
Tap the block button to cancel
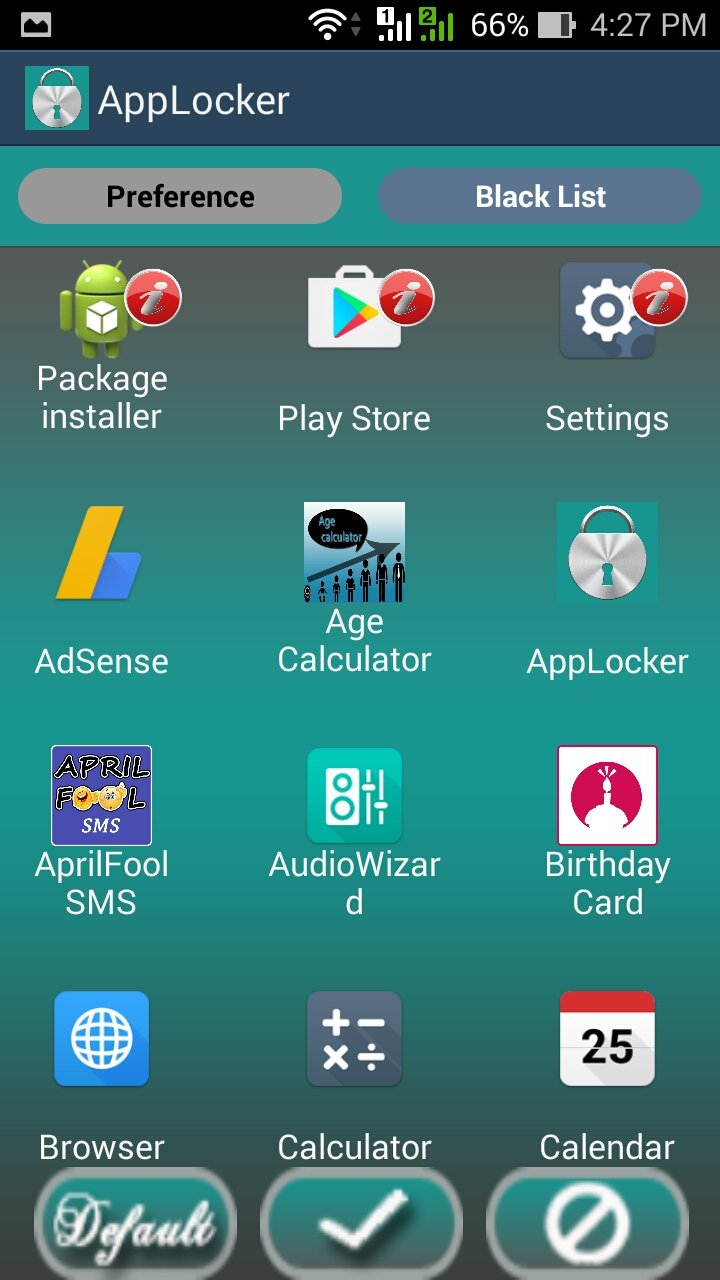point(586,1222)
